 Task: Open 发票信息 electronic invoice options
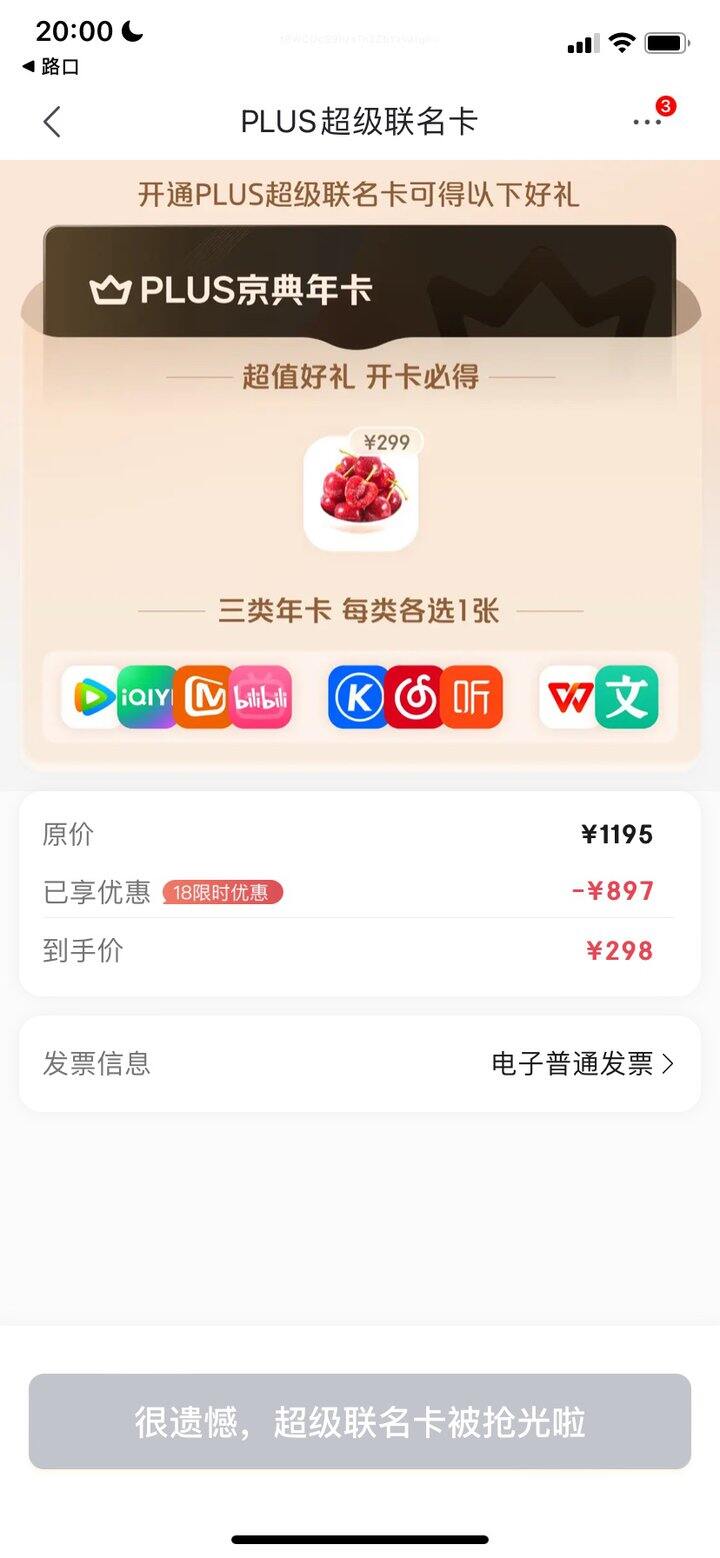point(583,1064)
